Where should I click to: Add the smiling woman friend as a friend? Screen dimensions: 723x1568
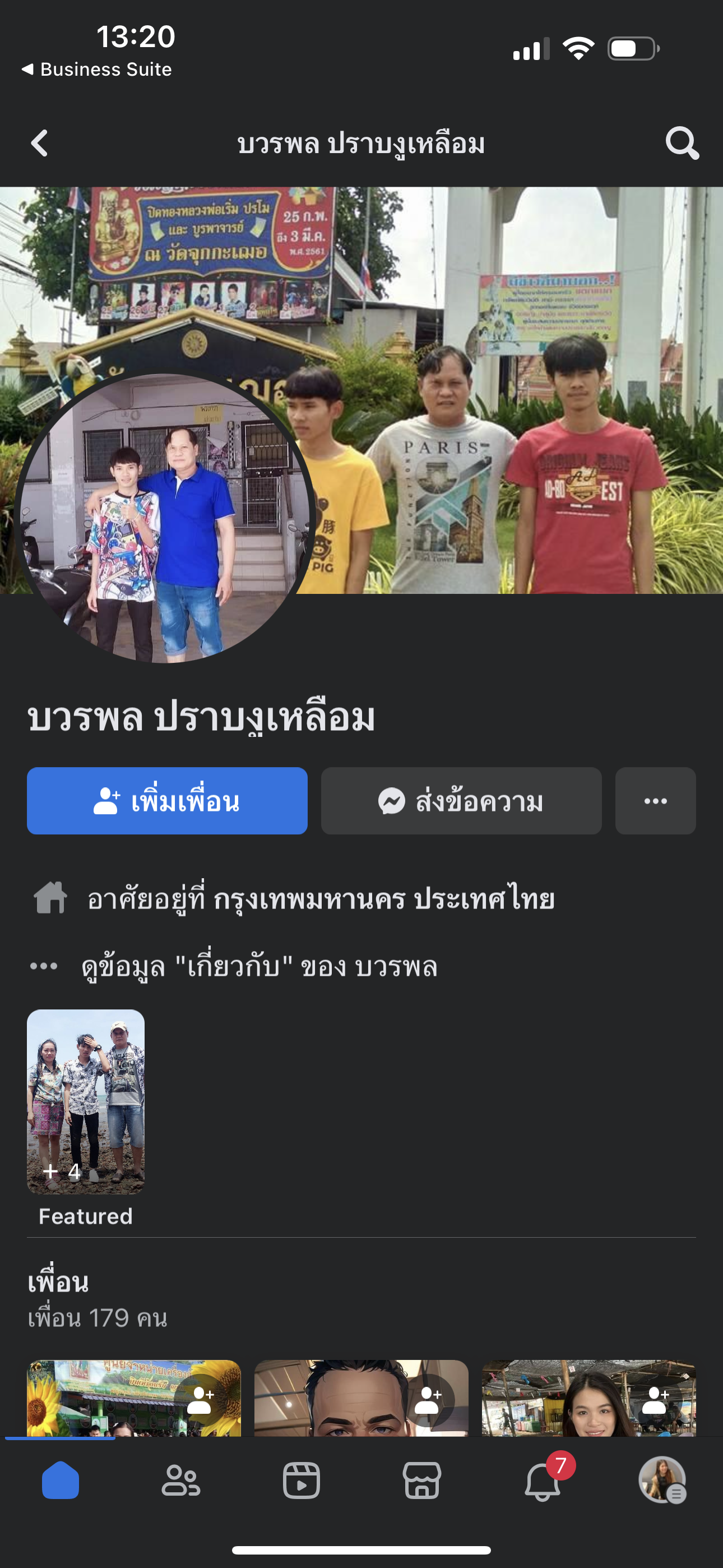[655, 1400]
